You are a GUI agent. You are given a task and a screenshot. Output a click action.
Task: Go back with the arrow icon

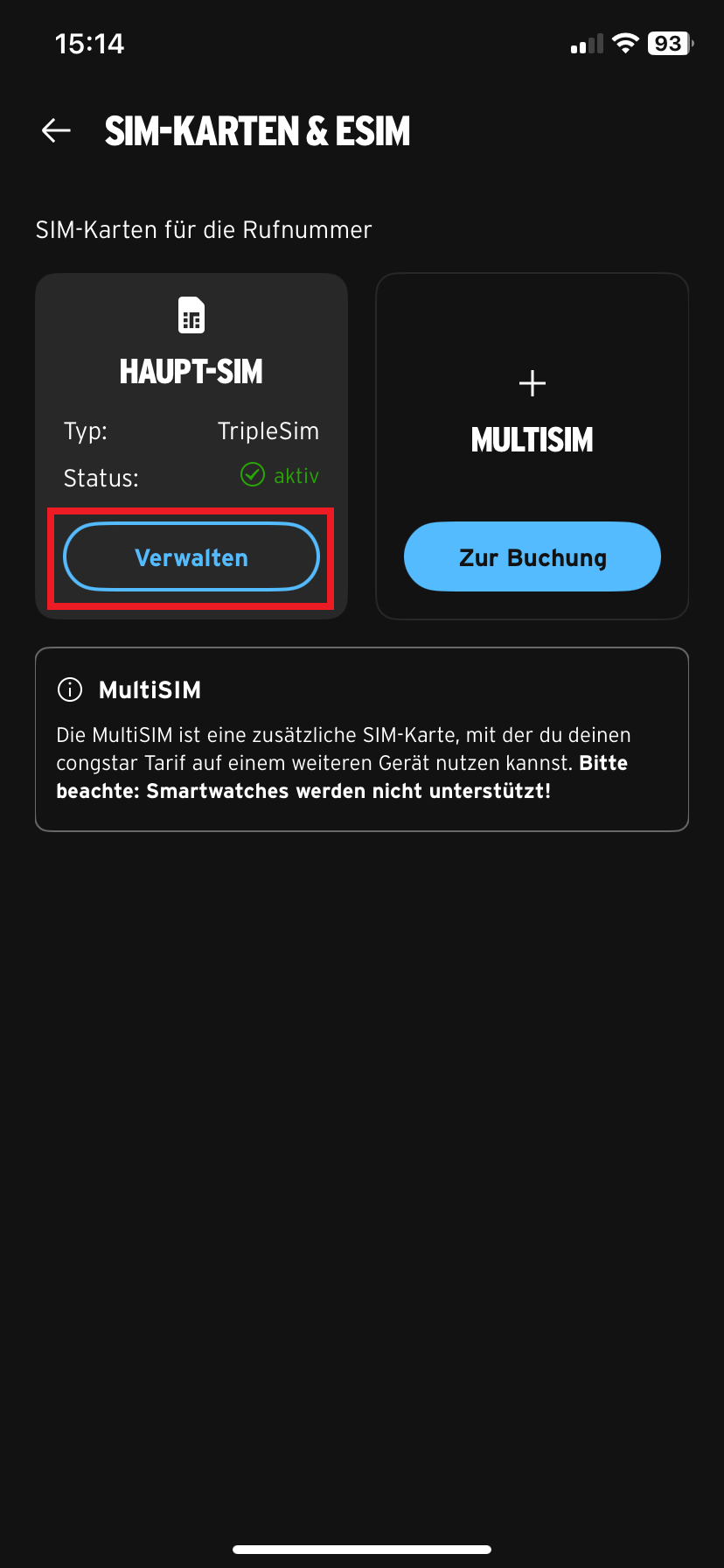coord(56,131)
